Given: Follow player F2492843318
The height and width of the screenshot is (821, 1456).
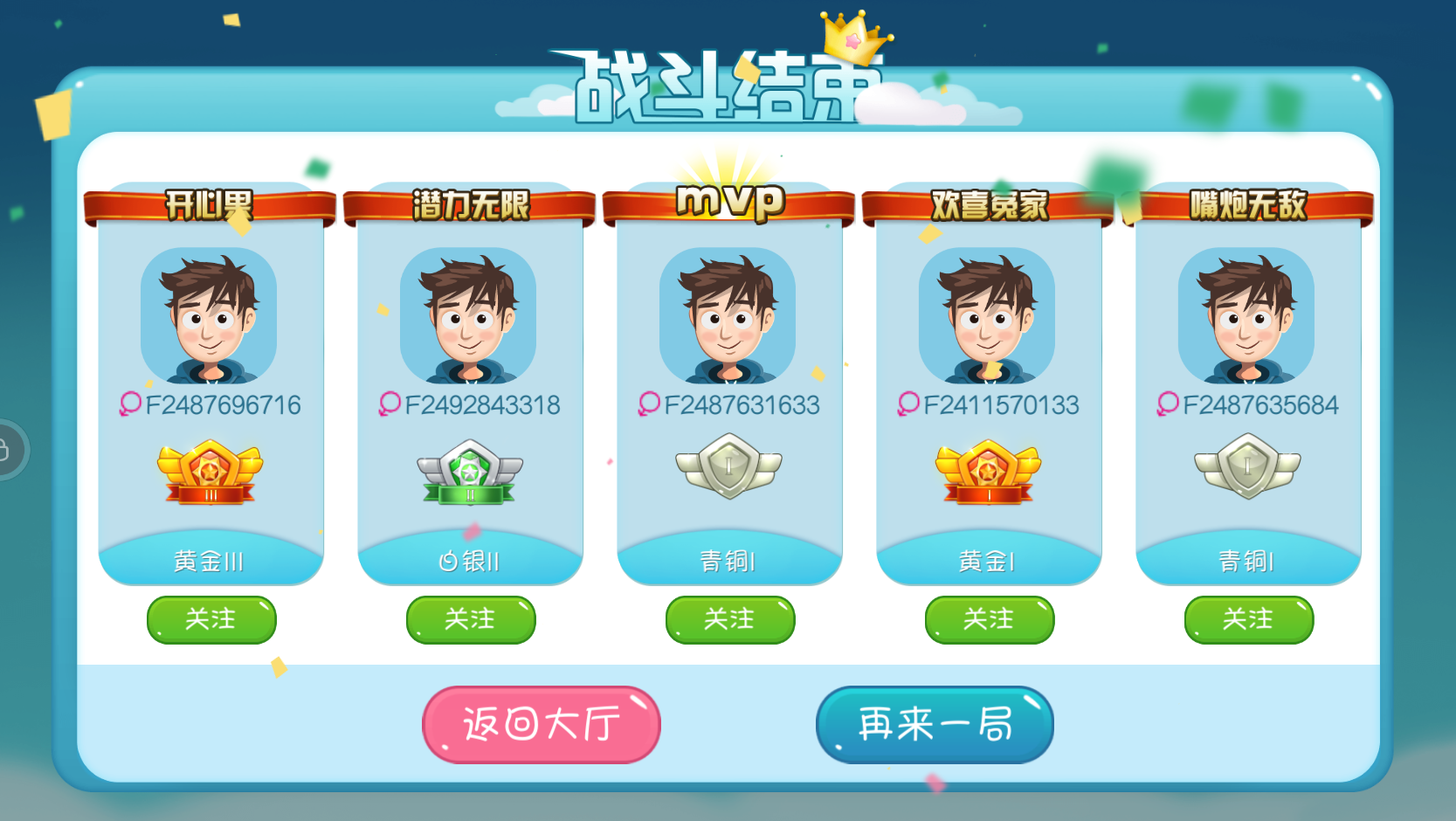Looking at the screenshot, I should 471,620.
